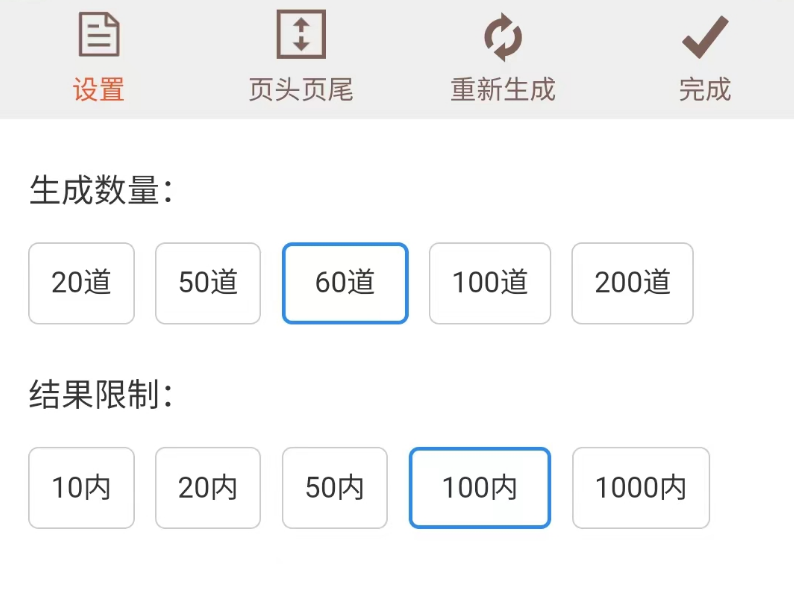Set quantity to 100道
Screen dimensions: 794x596
(x=490, y=283)
